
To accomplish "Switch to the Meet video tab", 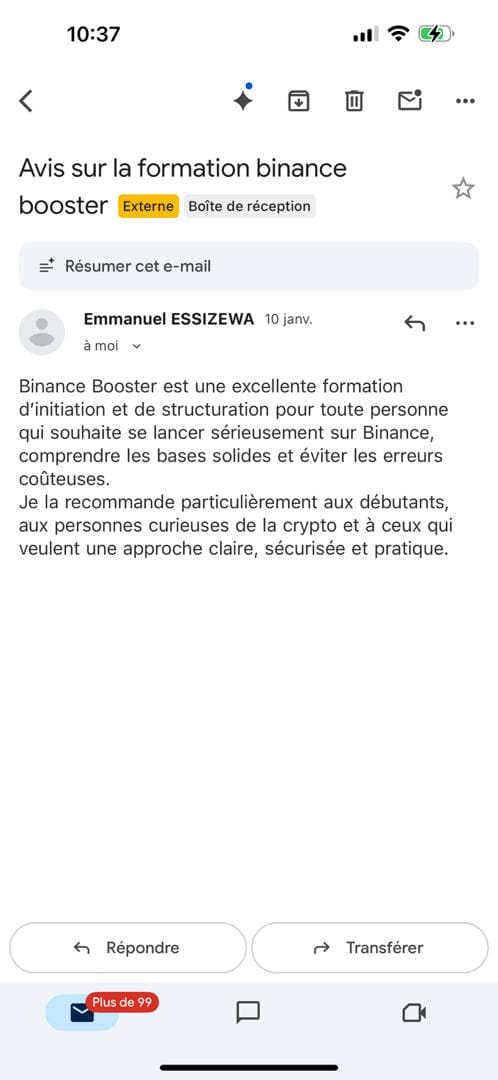I will coord(414,1012).
